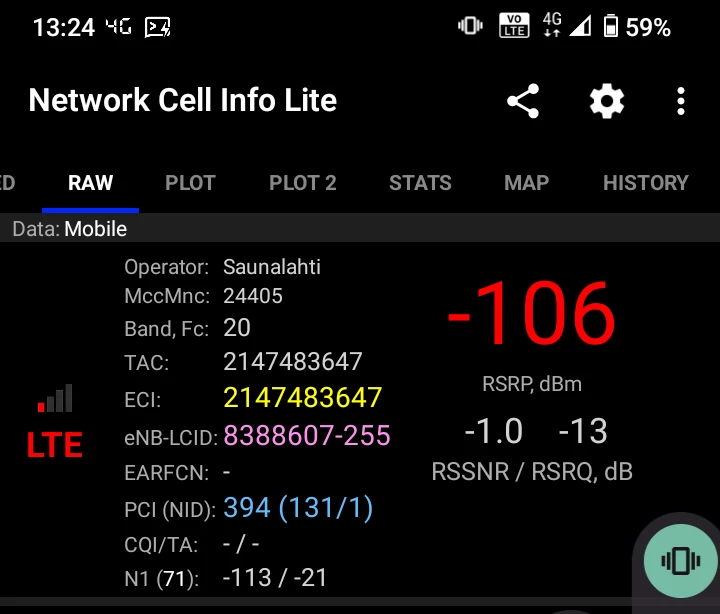Tap the green vibrate floating button
This screenshot has width=720, height=614.
click(680, 561)
